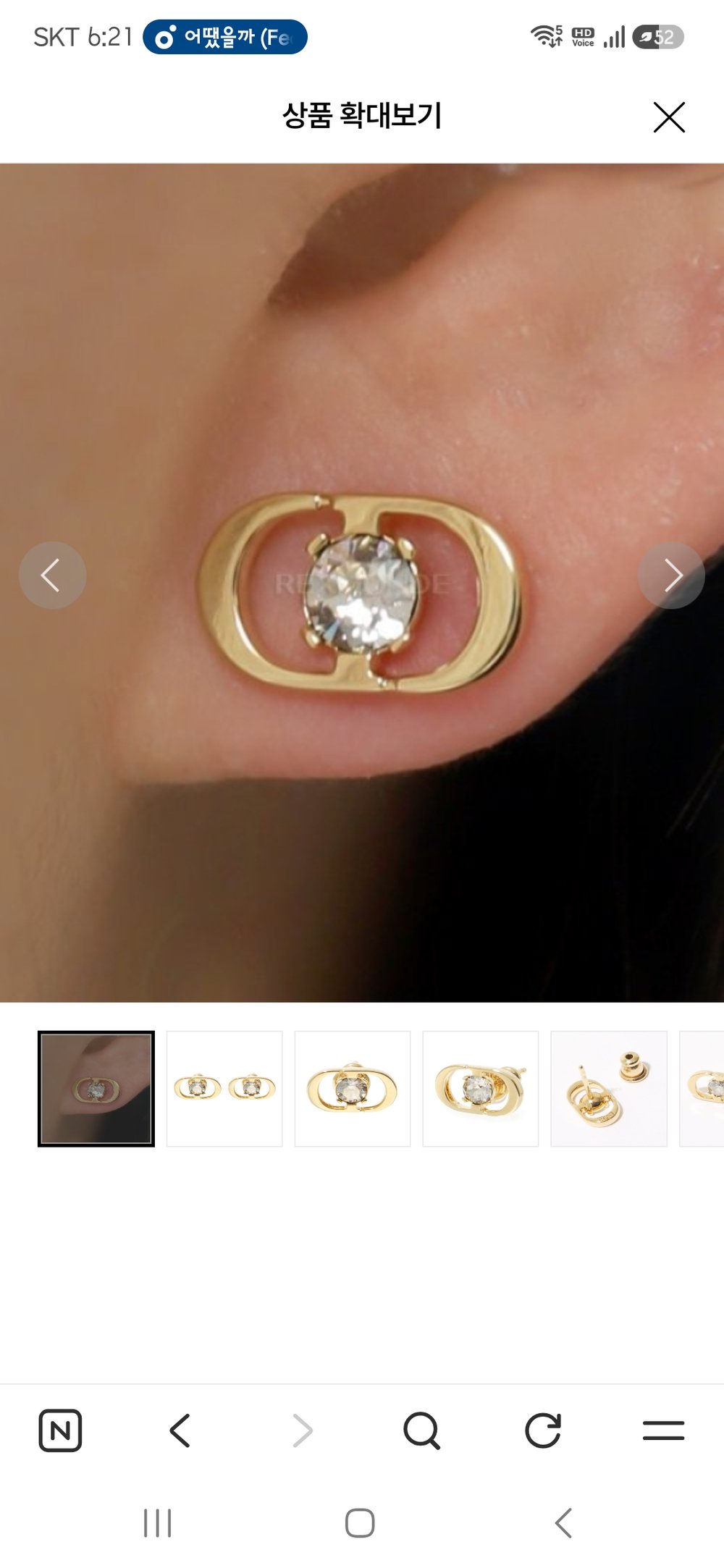This screenshot has height=1568, width=724.
Task: Select the ear-worn earring thumbnail
Action: click(x=96, y=1089)
